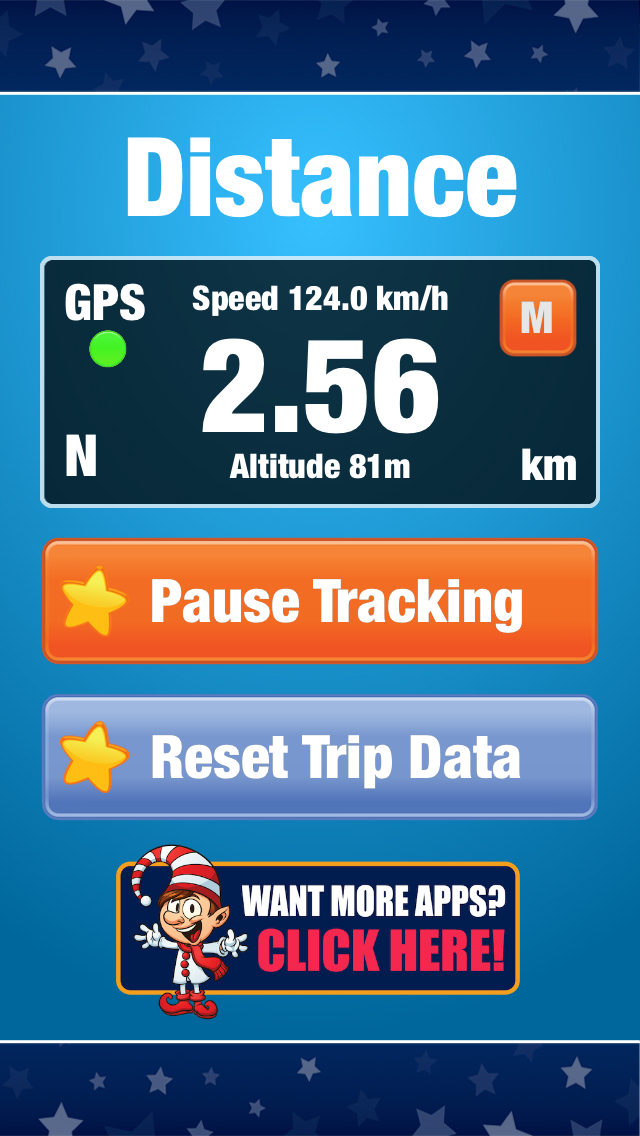Tap the orange M unit button
The width and height of the screenshot is (640, 1136).
coord(537,318)
